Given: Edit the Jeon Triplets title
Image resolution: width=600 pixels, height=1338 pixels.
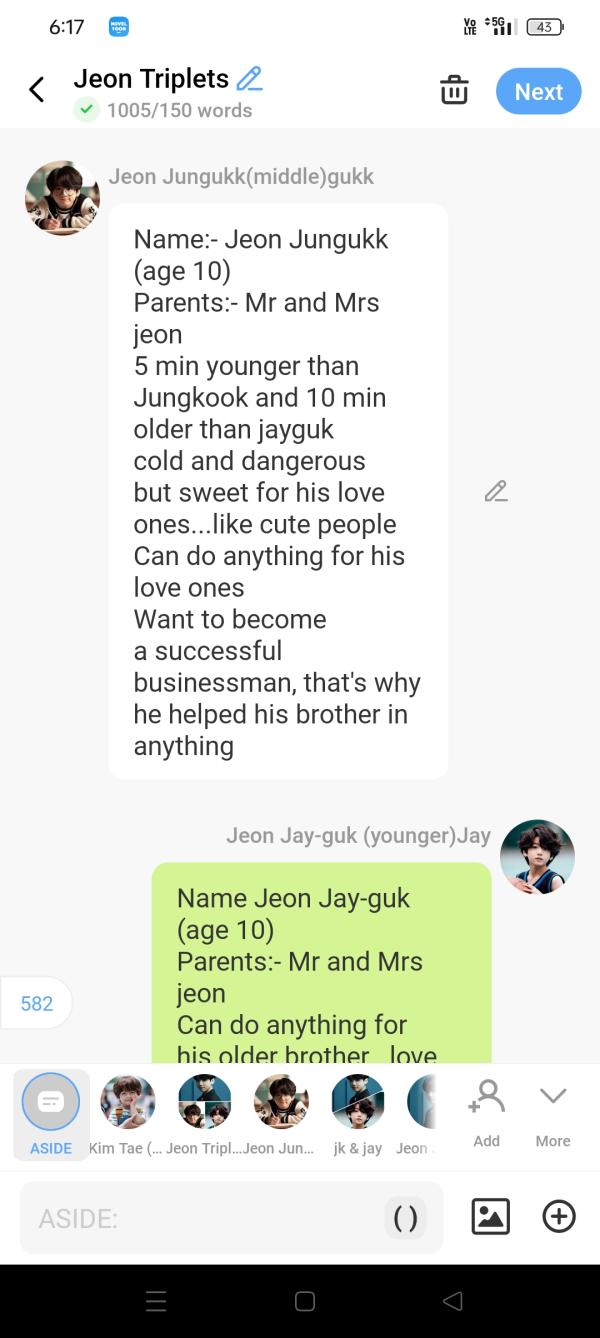Looking at the screenshot, I should point(249,78).
